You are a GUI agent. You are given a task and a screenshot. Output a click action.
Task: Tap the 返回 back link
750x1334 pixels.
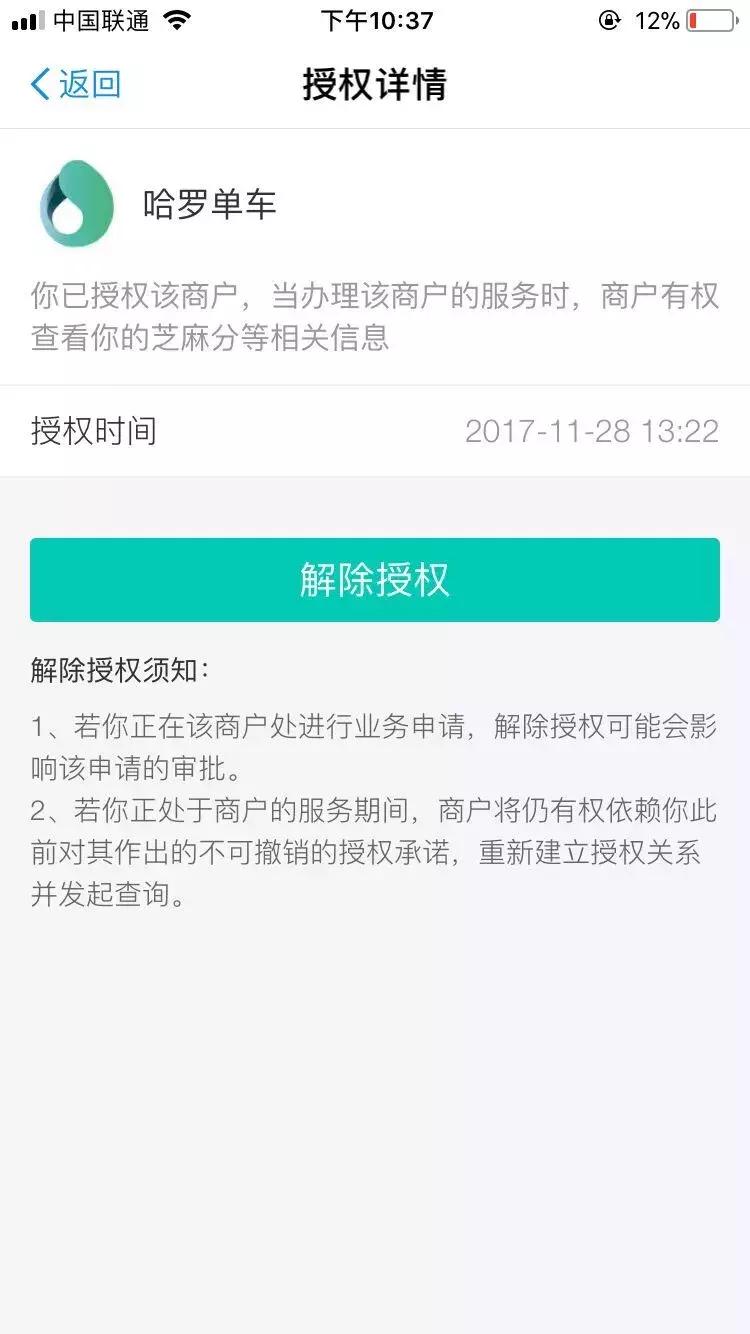click(75, 86)
